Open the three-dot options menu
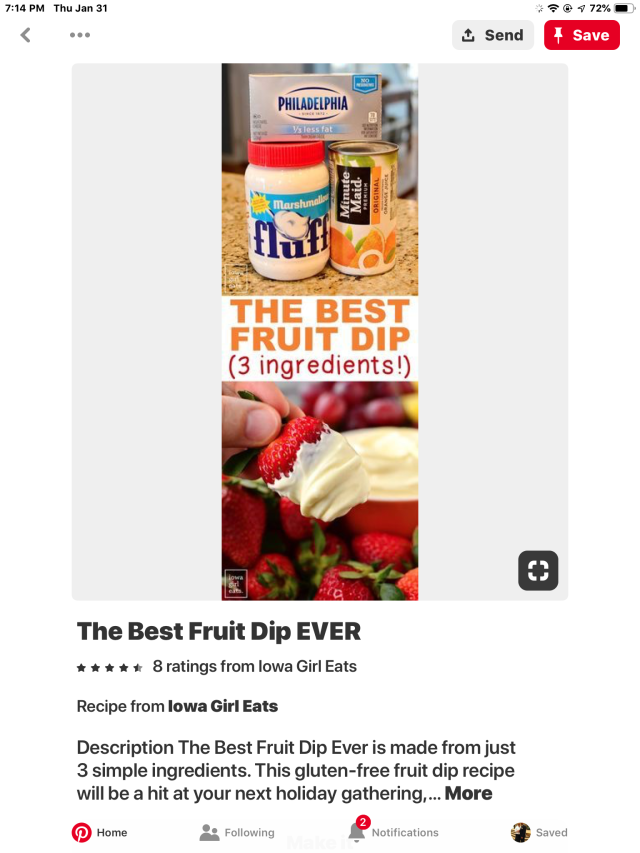This screenshot has width=640, height=853. (x=80, y=35)
